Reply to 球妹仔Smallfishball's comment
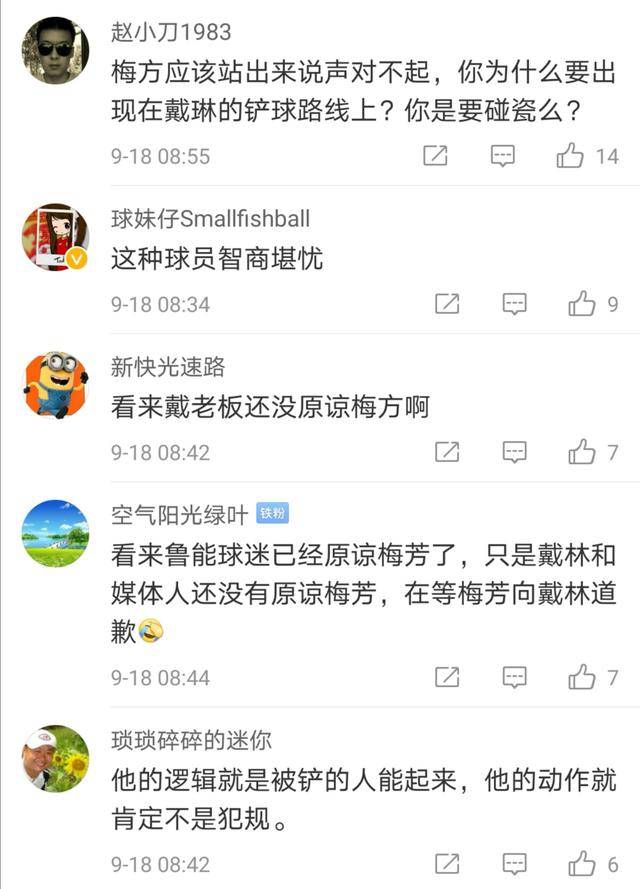The width and height of the screenshot is (640, 889). (514, 304)
